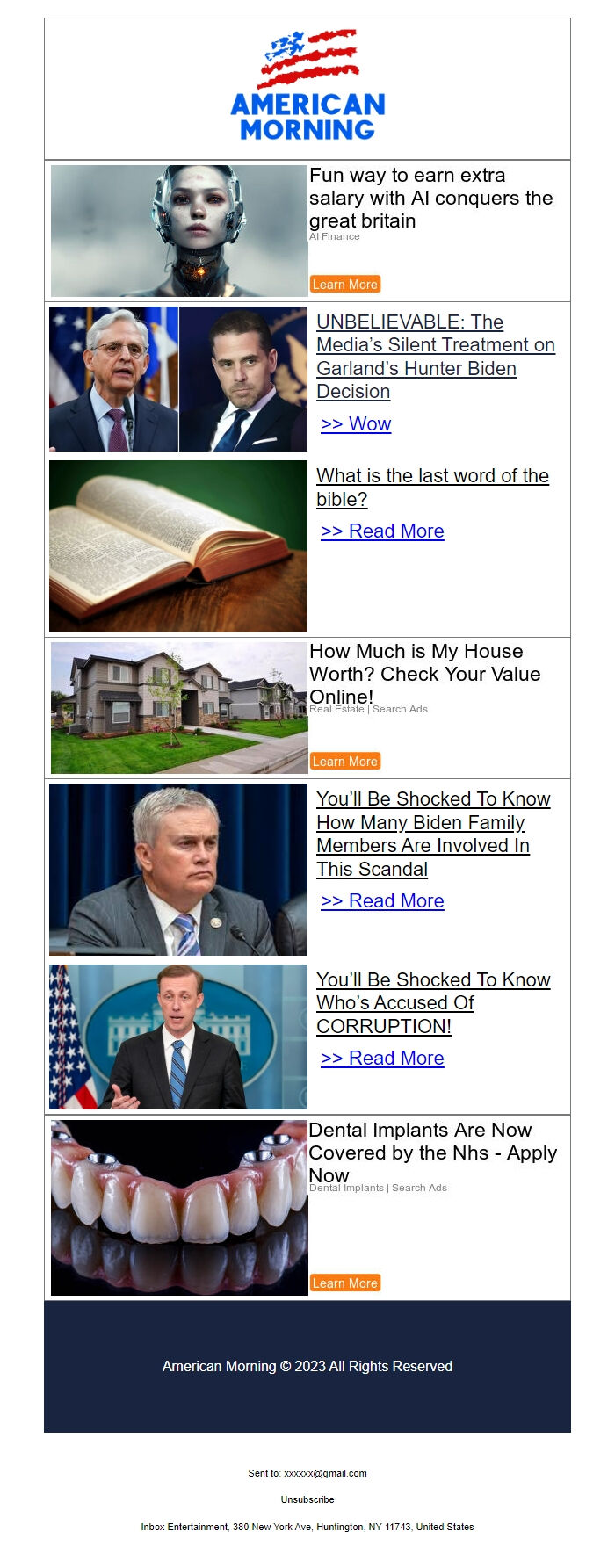Tap Learn More on AI Finance ad
This screenshot has width=615, height=1568.
pos(344,285)
